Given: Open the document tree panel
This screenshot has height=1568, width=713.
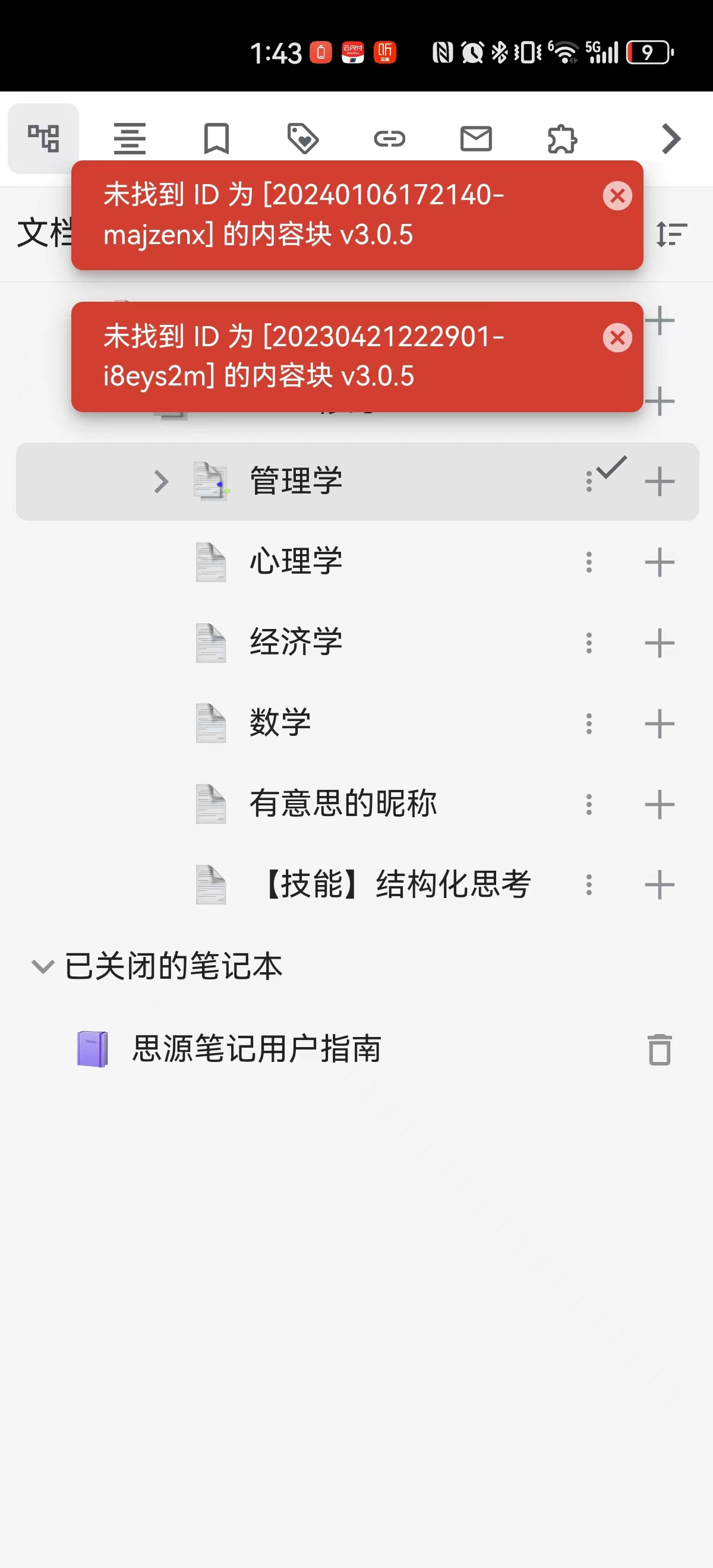Looking at the screenshot, I should (x=43, y=138).
